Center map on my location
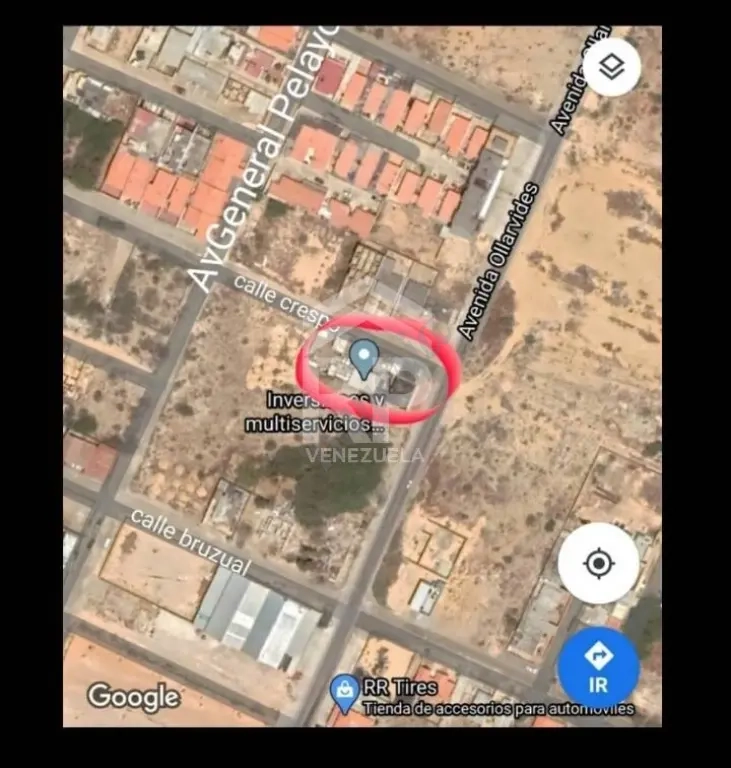The height and width of the screenshot is (768, 731). coord(598,563)
